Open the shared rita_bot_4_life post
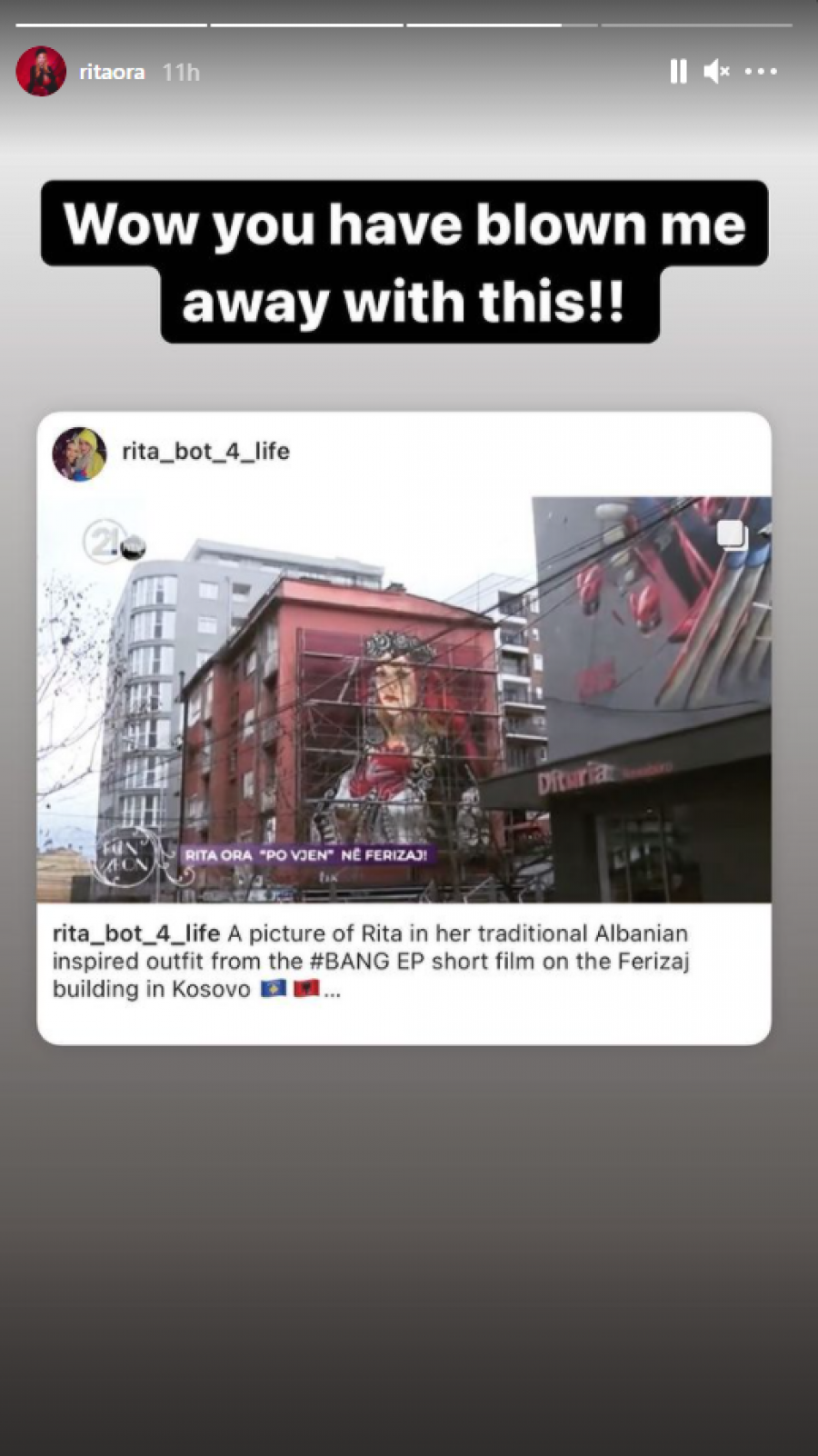 click(404, 700)
